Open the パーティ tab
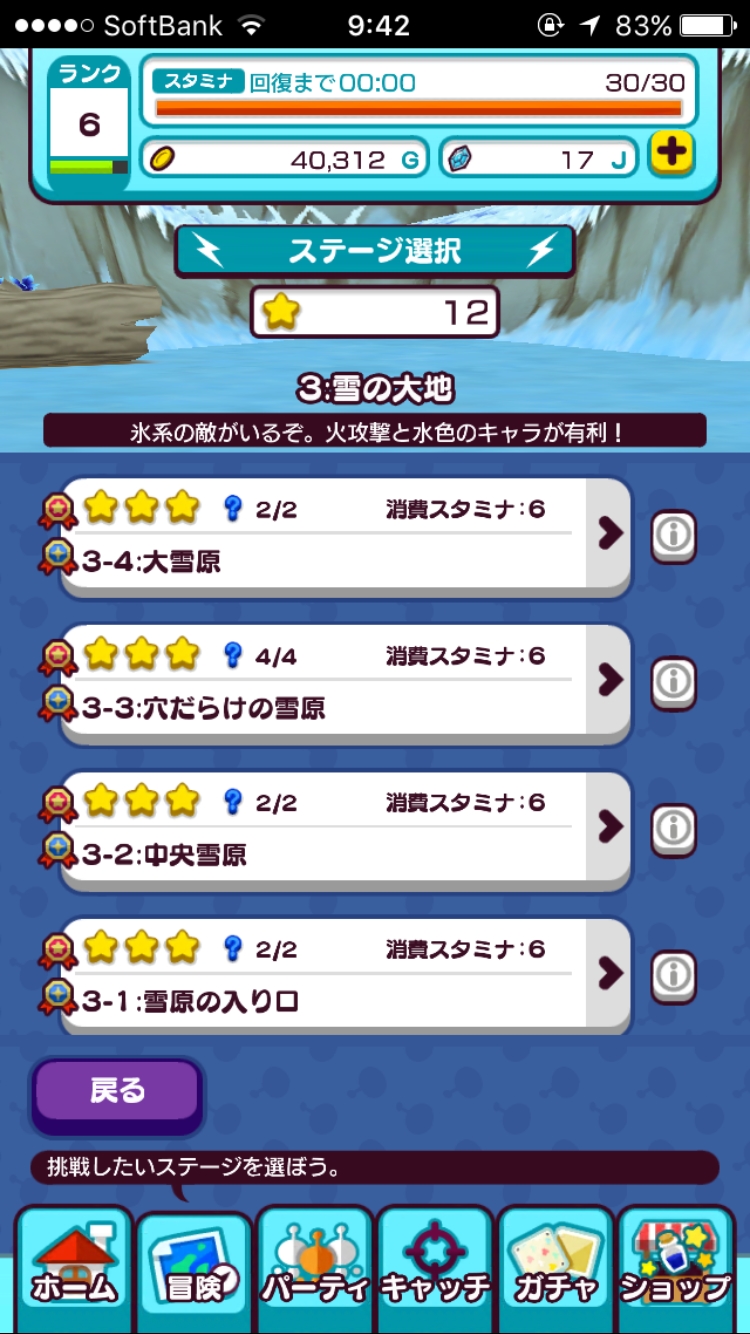Screen dimensions: 750x1334 click(x=315, y=1268)
